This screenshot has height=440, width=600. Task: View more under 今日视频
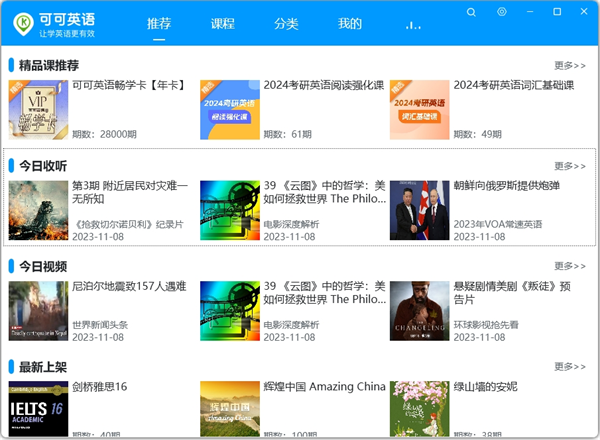570,266
